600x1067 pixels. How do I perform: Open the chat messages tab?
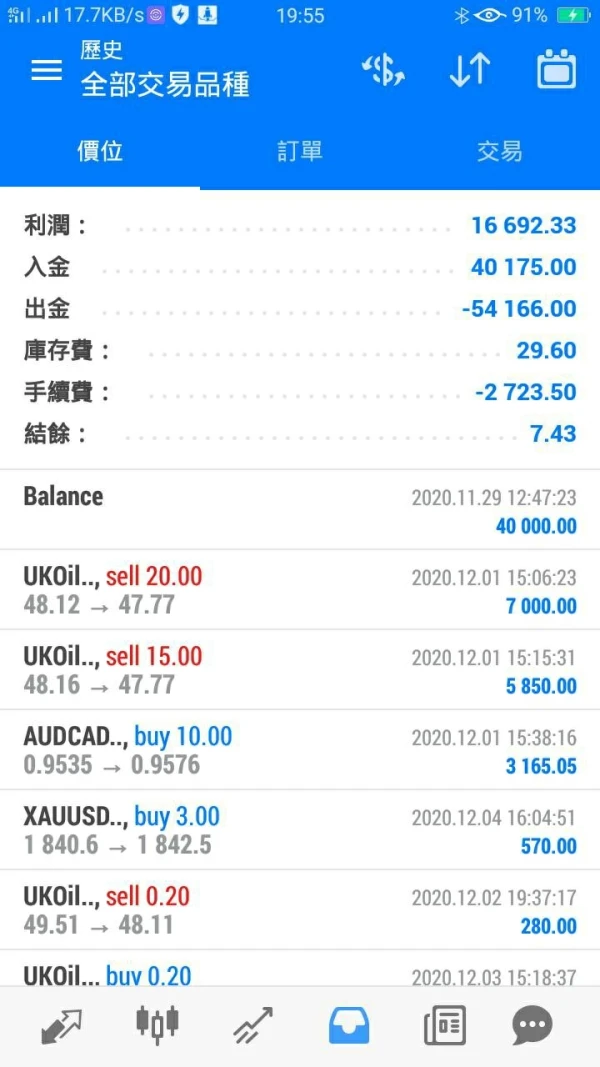pos(532,1026)
